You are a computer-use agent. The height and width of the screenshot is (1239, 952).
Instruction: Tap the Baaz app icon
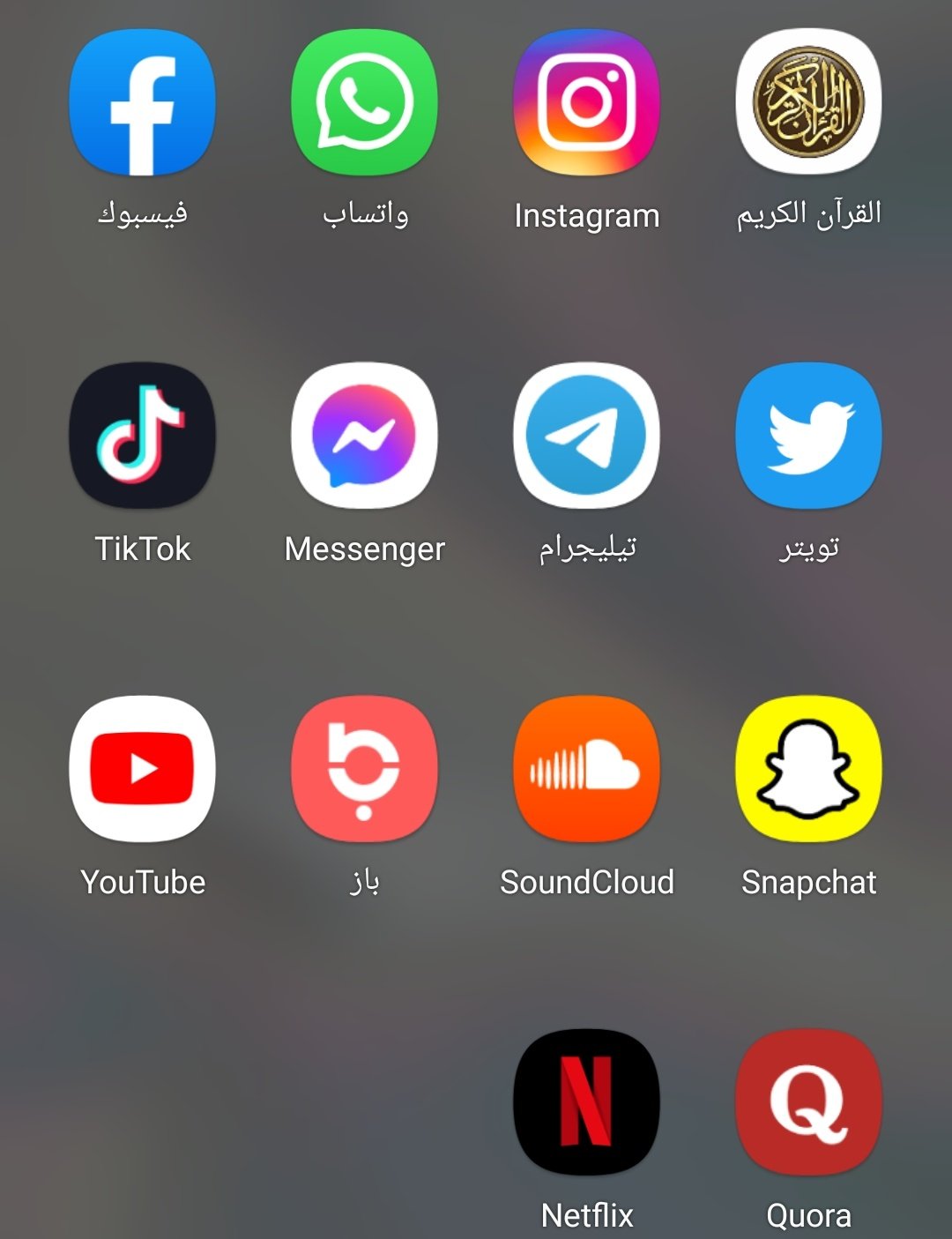click(x=365, y=769)
